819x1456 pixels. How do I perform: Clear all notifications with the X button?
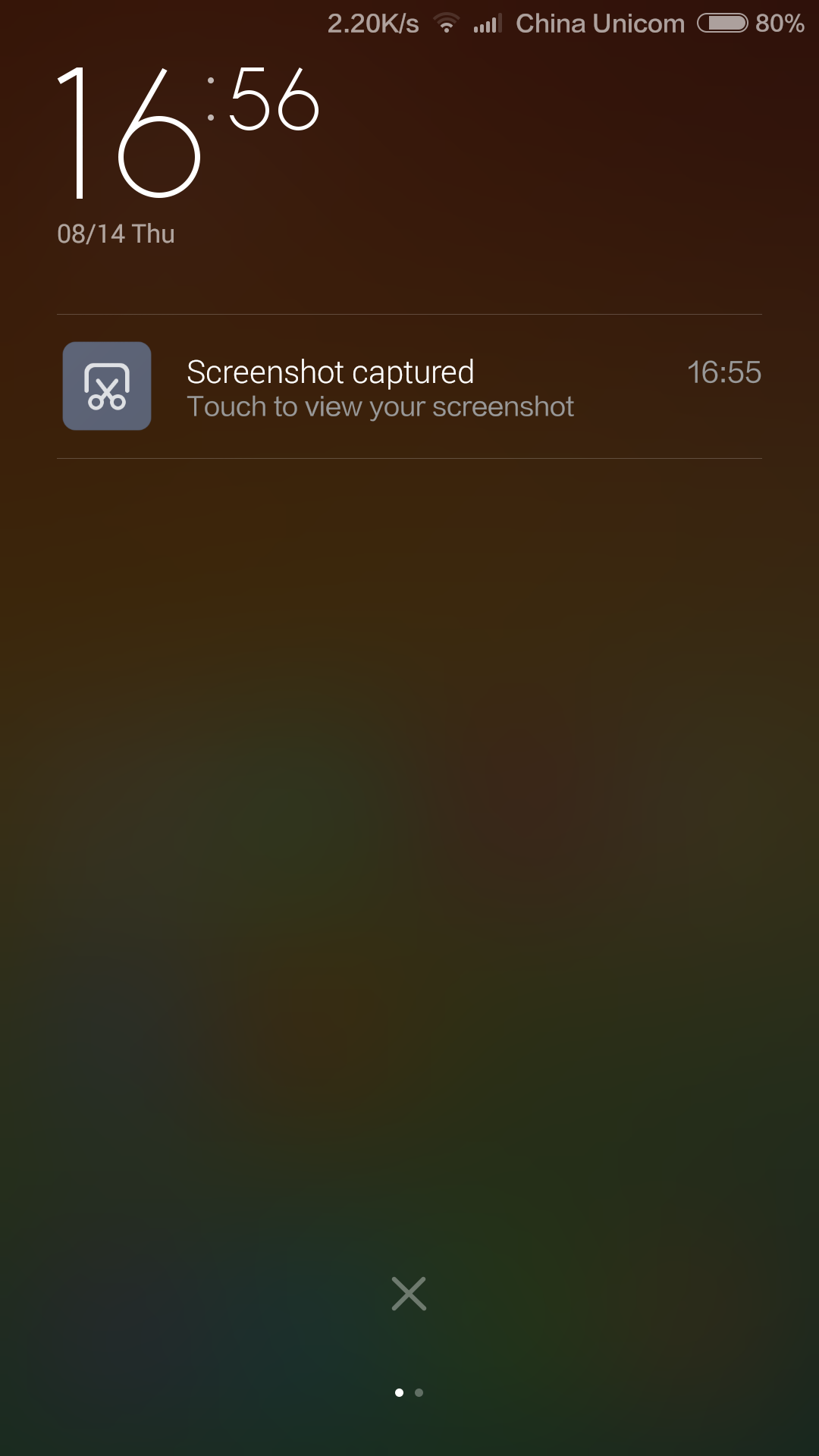409,1294
